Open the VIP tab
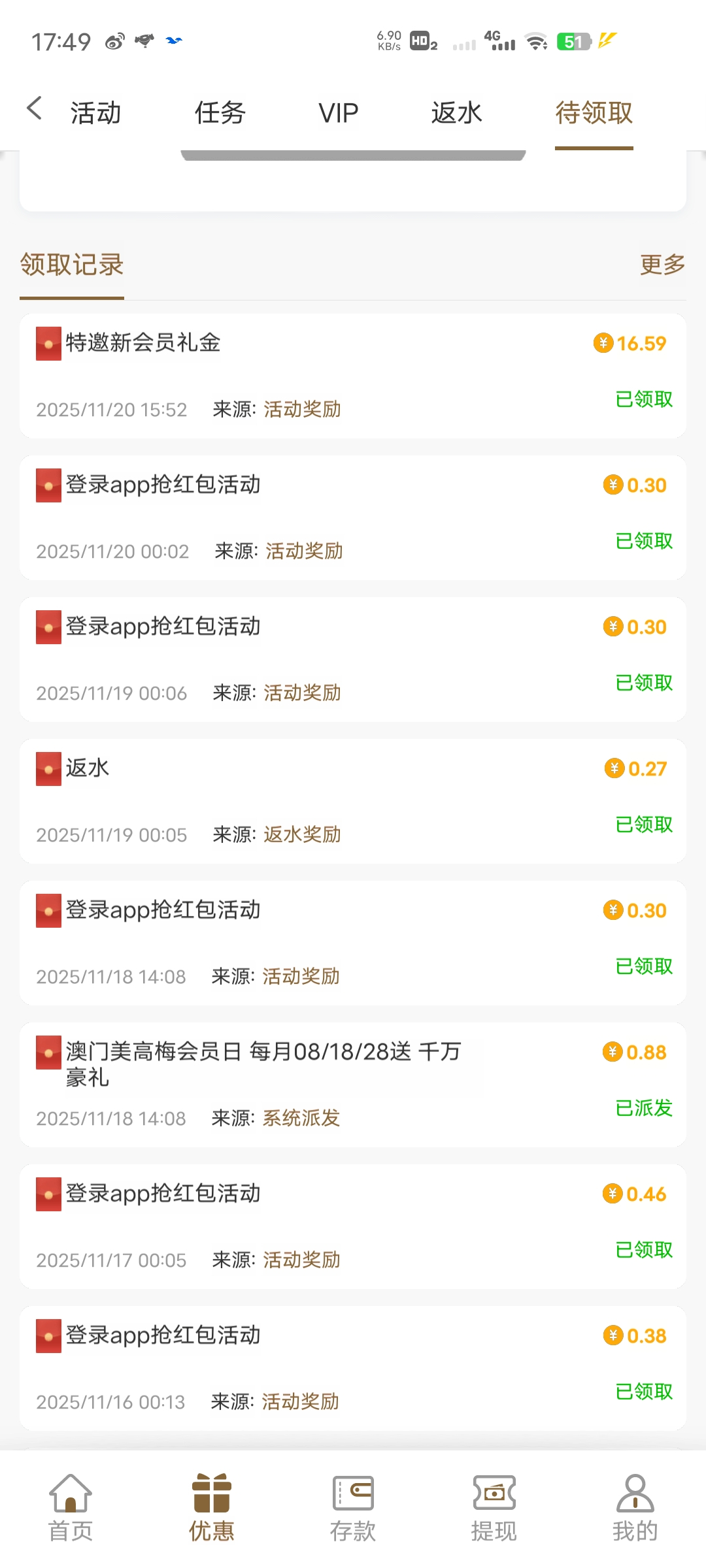Viewport: 706px width, 1568px height. (339, 113)
